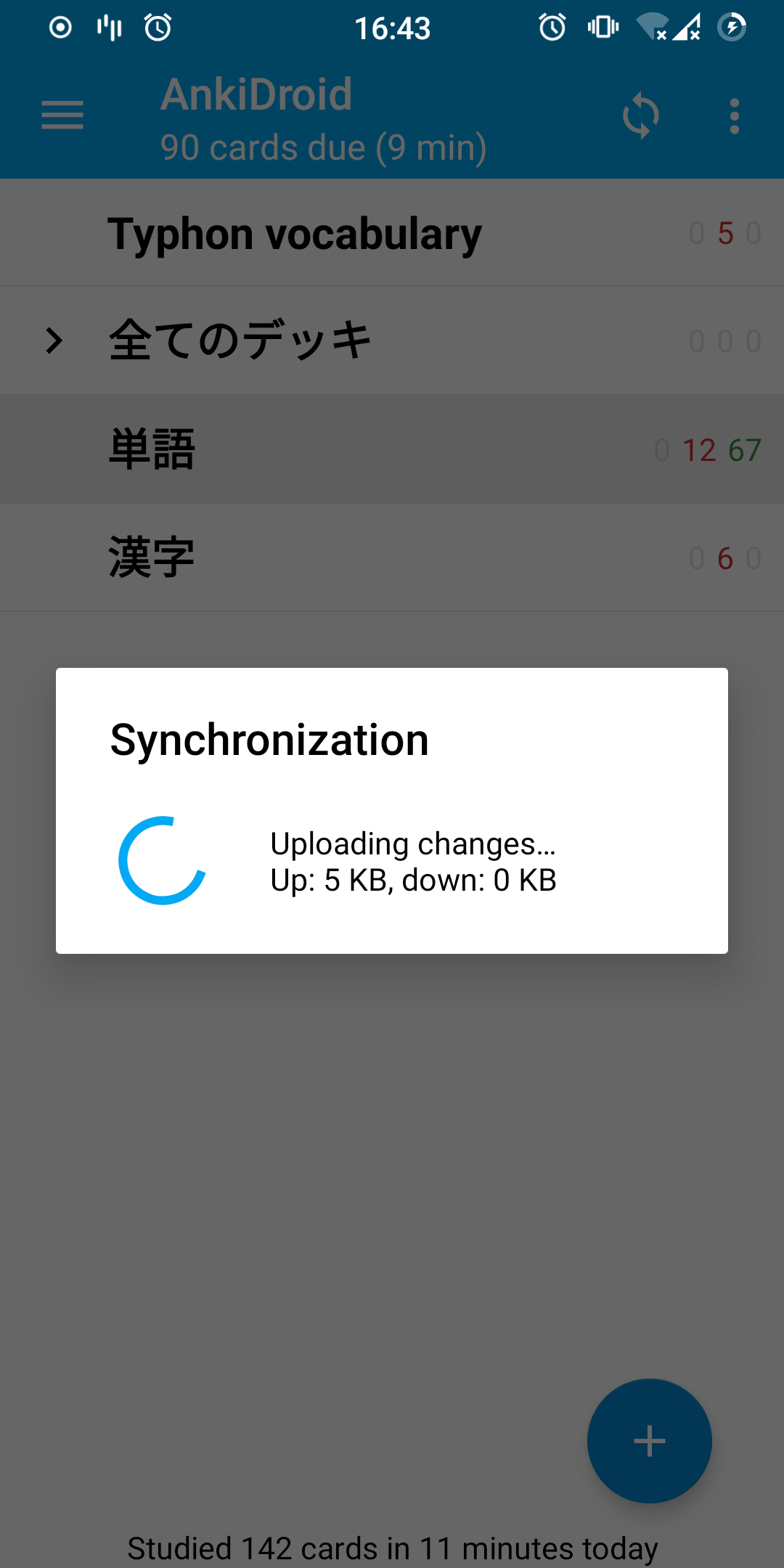The image size is (784, 1568).
Task: Tap the add floating action button
Action: [649, 1441]
